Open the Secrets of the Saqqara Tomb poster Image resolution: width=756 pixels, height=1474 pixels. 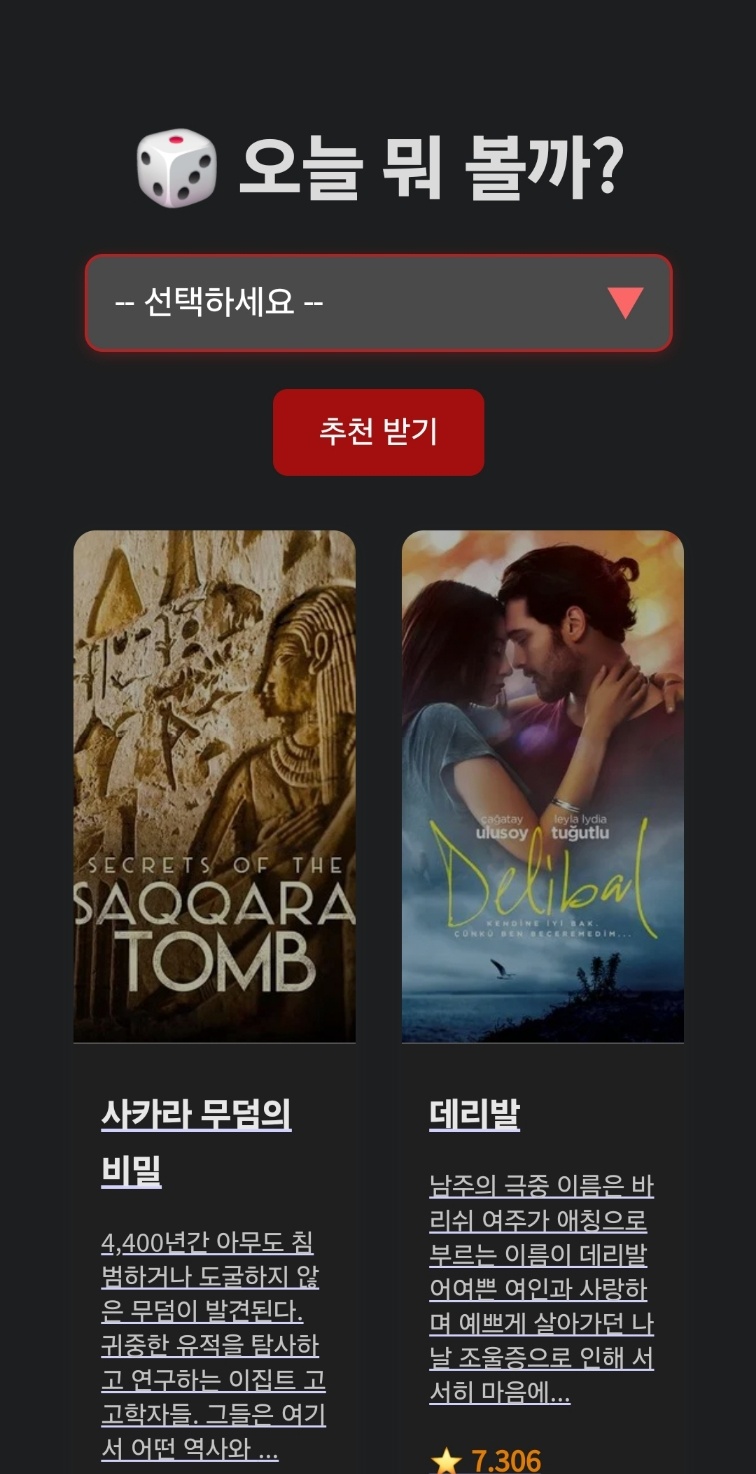tap(214, 785)
